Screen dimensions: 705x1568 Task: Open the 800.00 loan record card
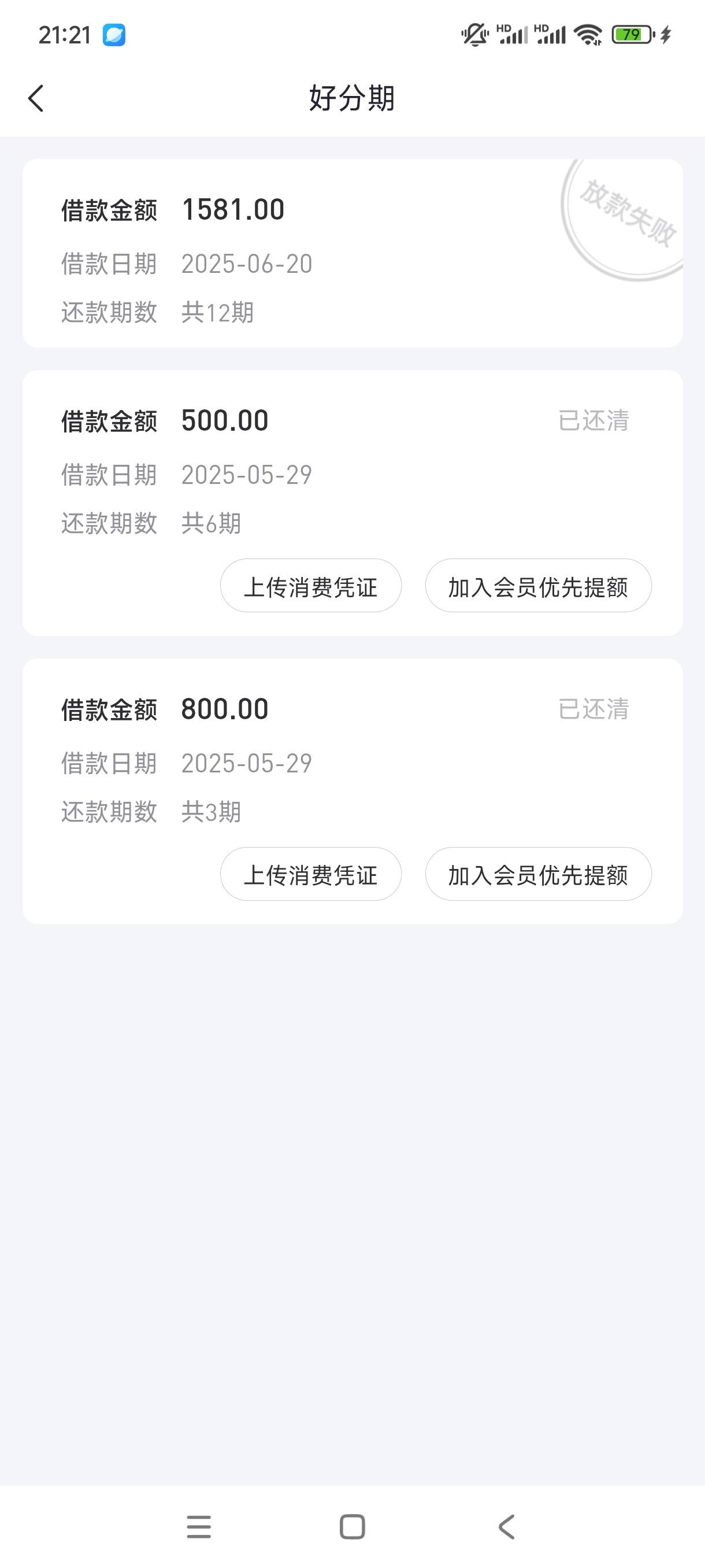[353, 791]
